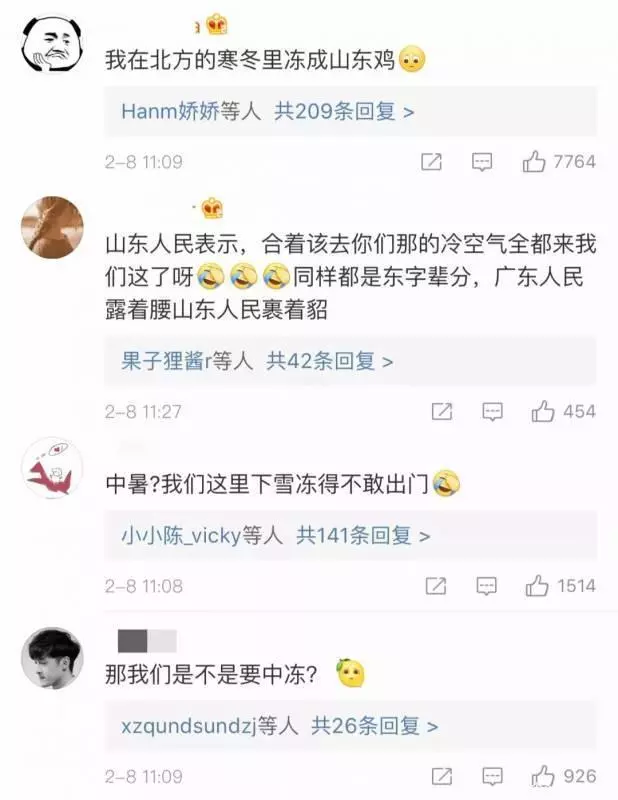Share the 山东人民表示 comment
Viewport: 618px width, 800px height.
tap(441, 411)
